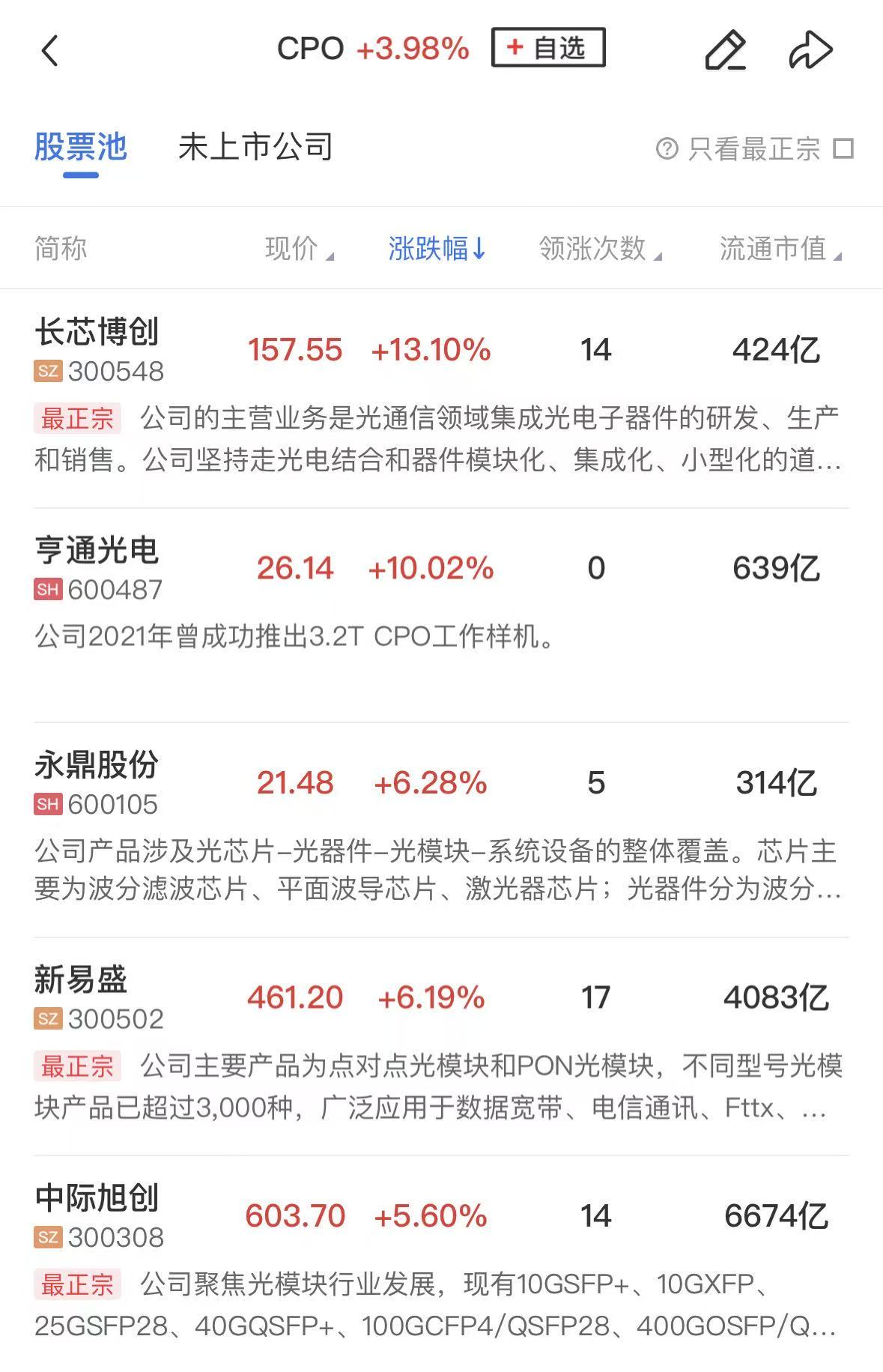Go back using the top-left arrow

pyautogui.click(x=50, y=51)
